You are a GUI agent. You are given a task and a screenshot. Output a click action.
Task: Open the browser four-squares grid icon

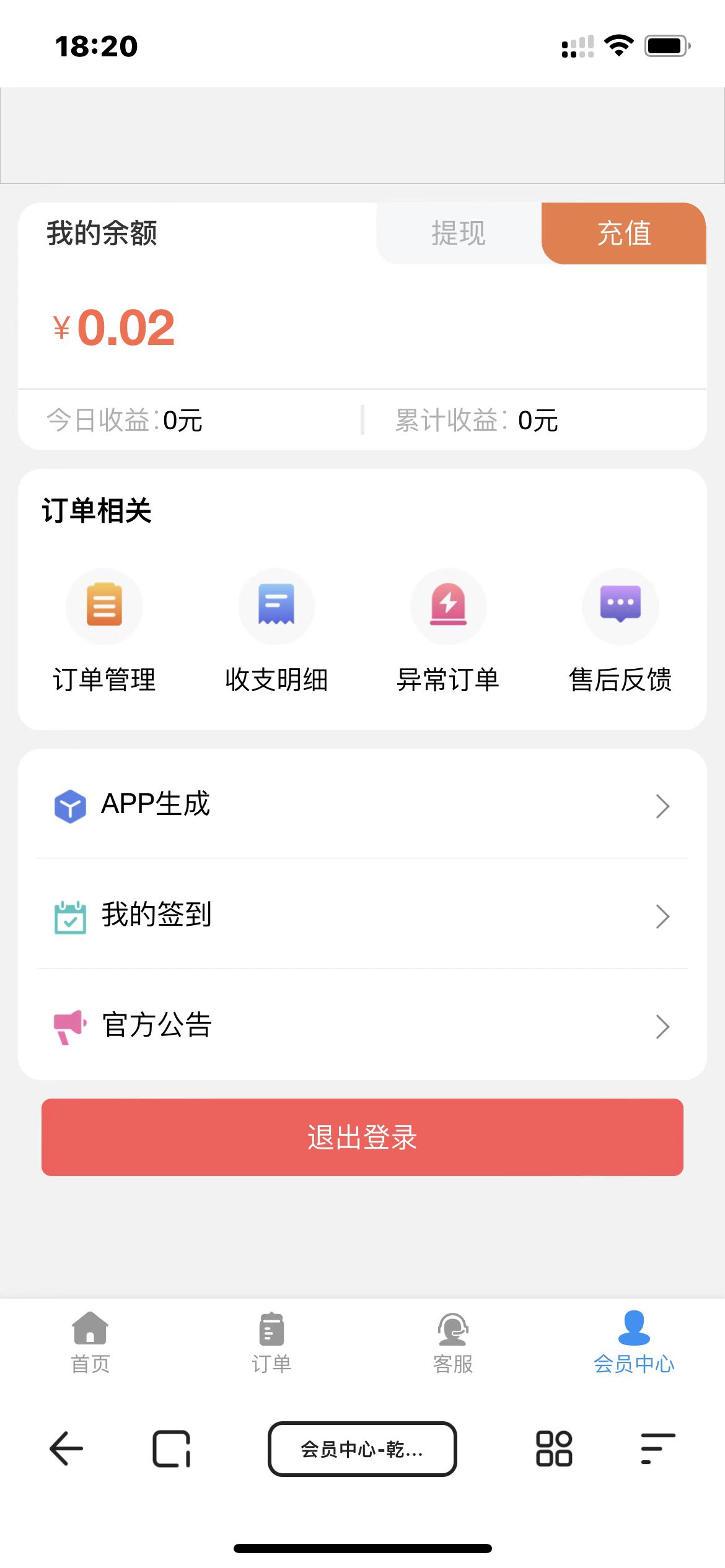[554, 1448]
